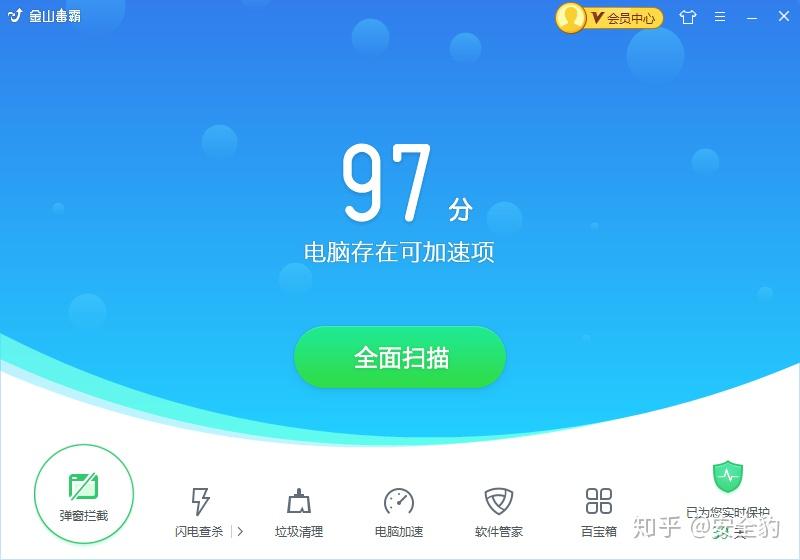The image size is (800, 560).
Task: View 已为您实时保护 real-time protection status
Action: (727, 488)
